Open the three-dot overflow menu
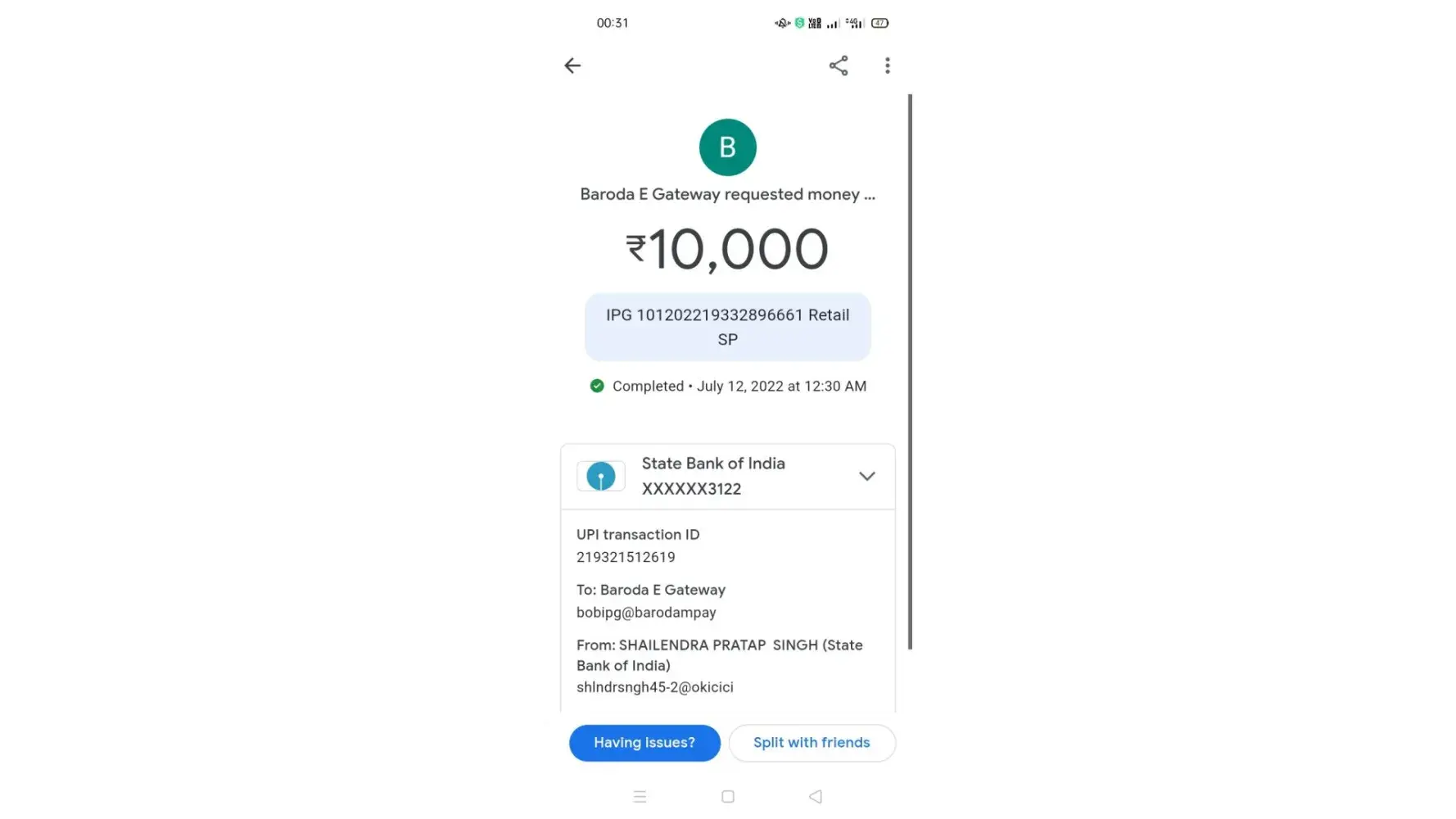This screenshot has height=819, width=1456. tap(887, 66)
